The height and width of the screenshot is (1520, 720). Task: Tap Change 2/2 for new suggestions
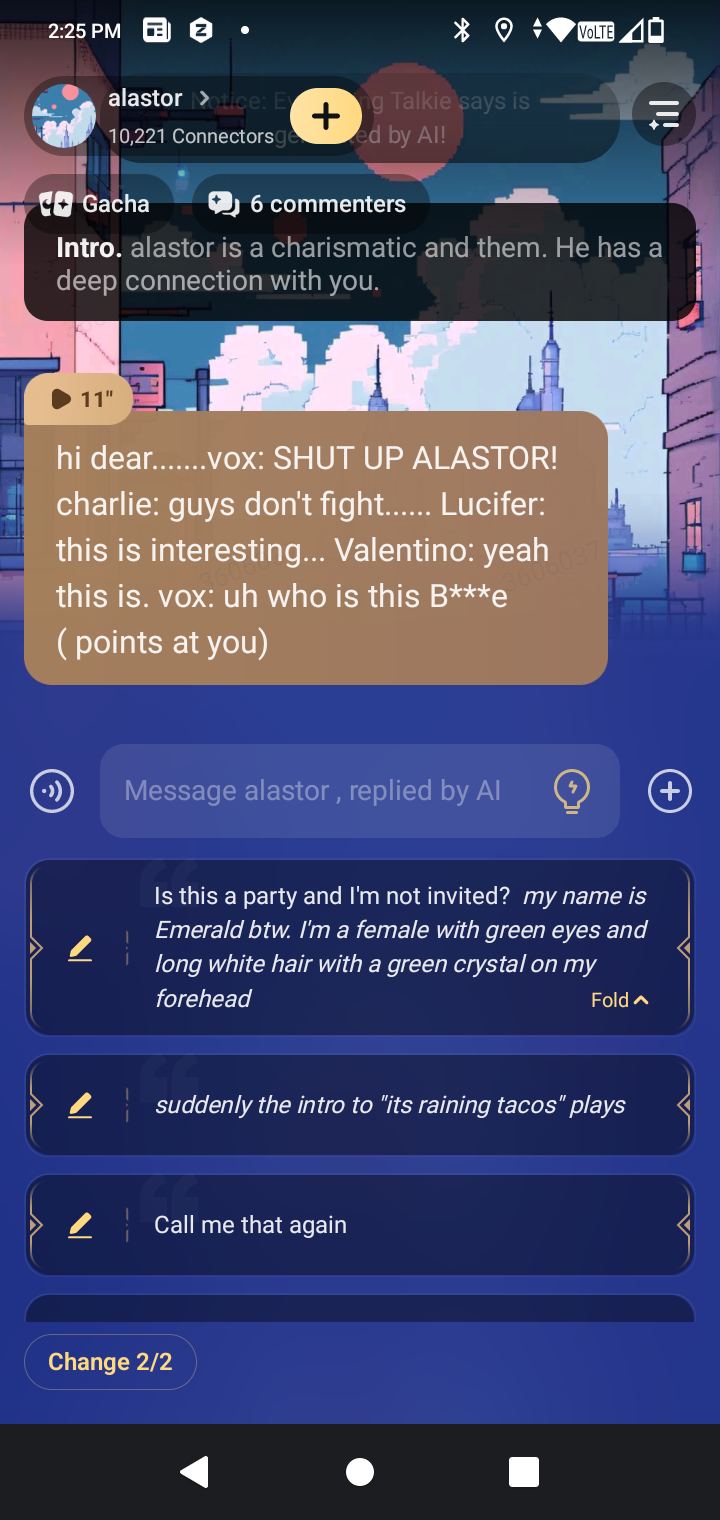point(110,1362)
